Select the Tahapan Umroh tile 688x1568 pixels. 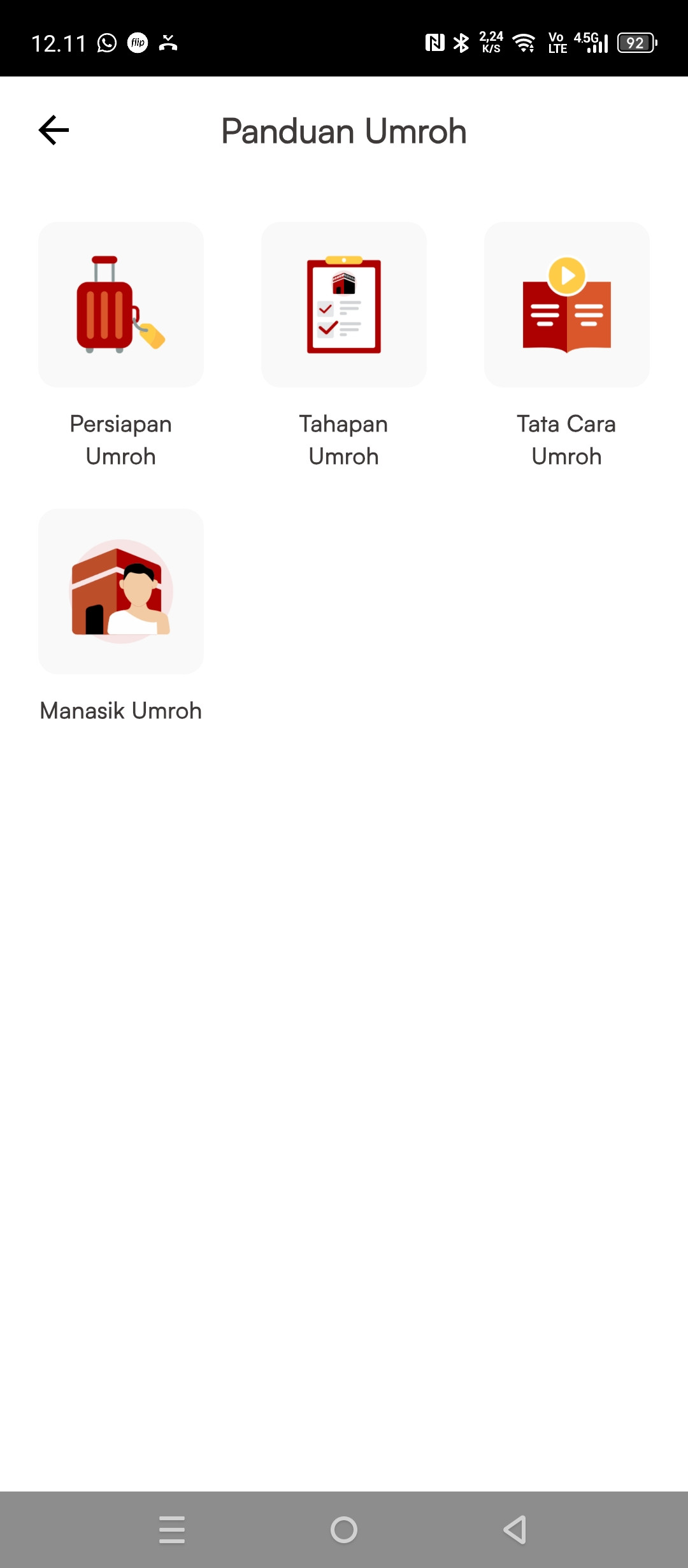(344, 305)
